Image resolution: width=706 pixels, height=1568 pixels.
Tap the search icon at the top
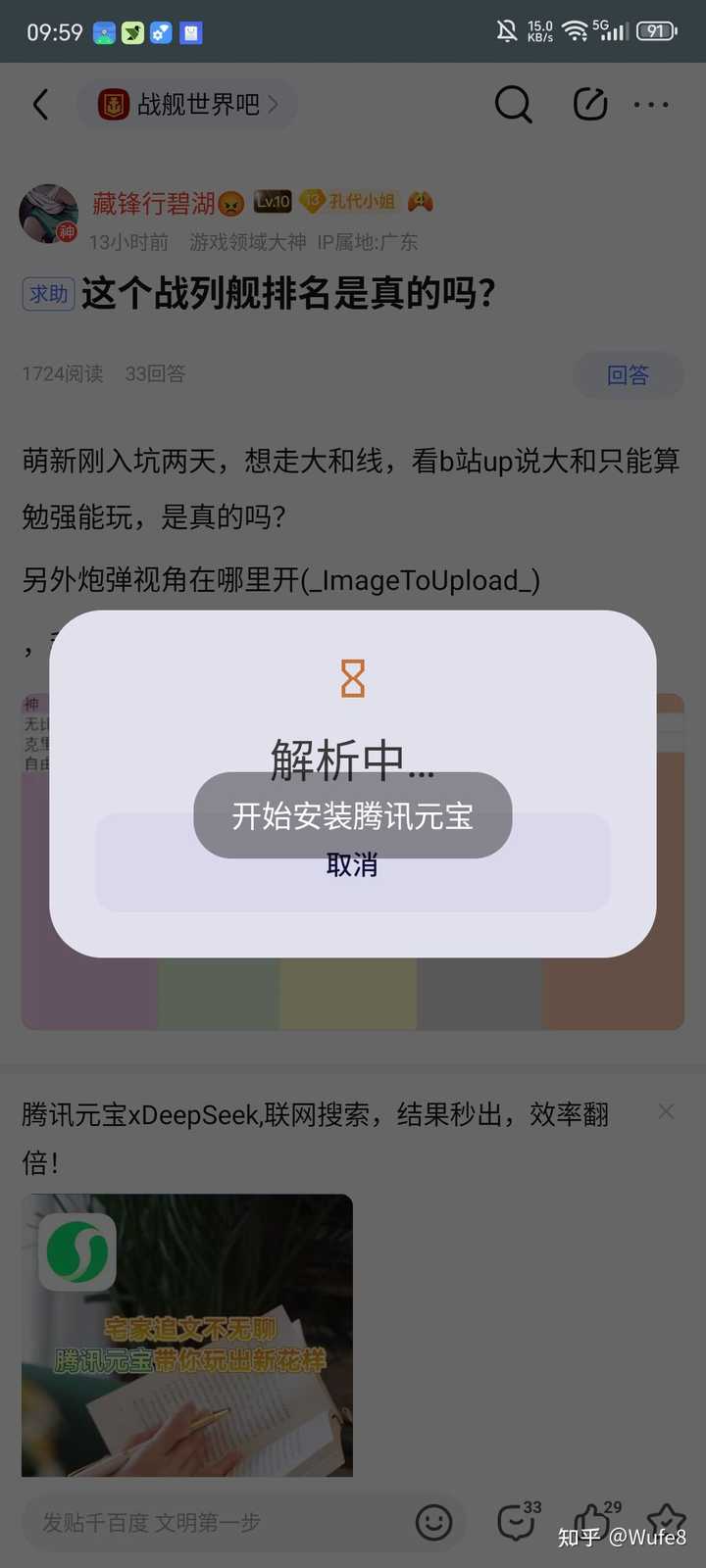point(513,104)
